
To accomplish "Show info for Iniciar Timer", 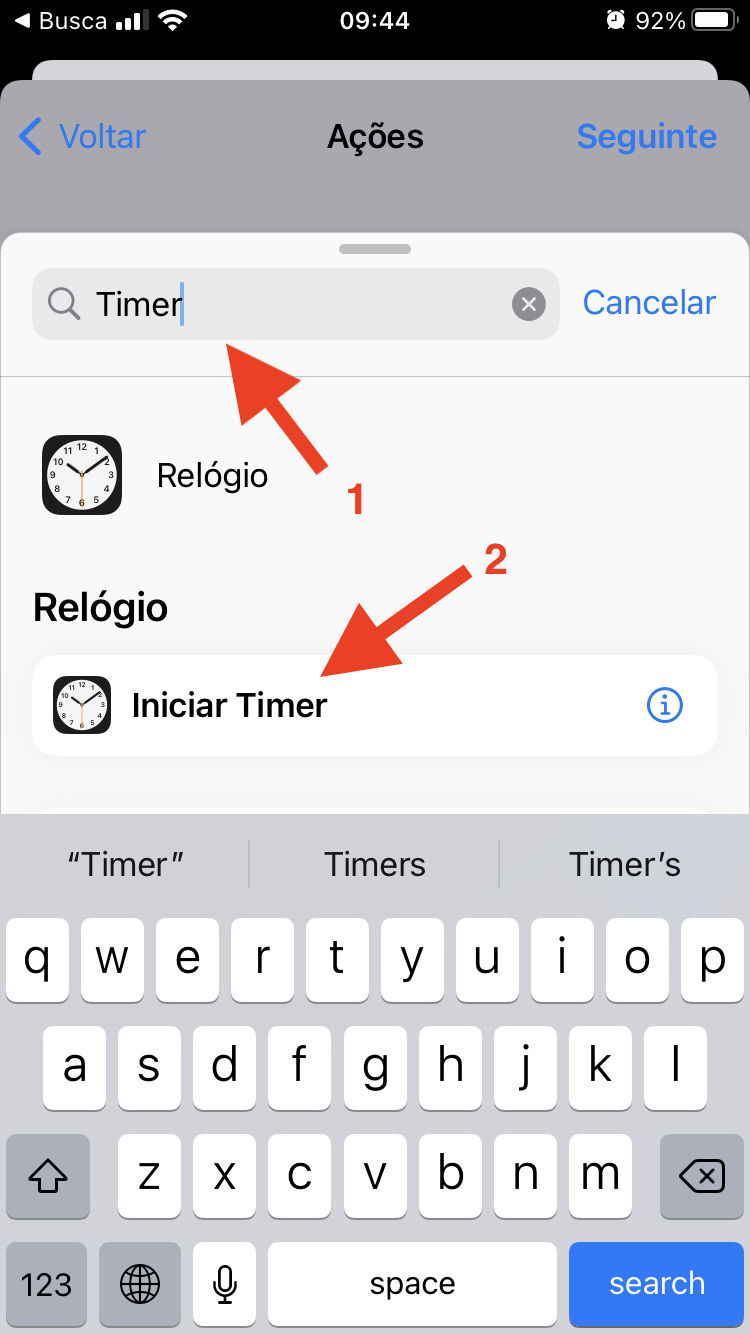I will (665, 705).
